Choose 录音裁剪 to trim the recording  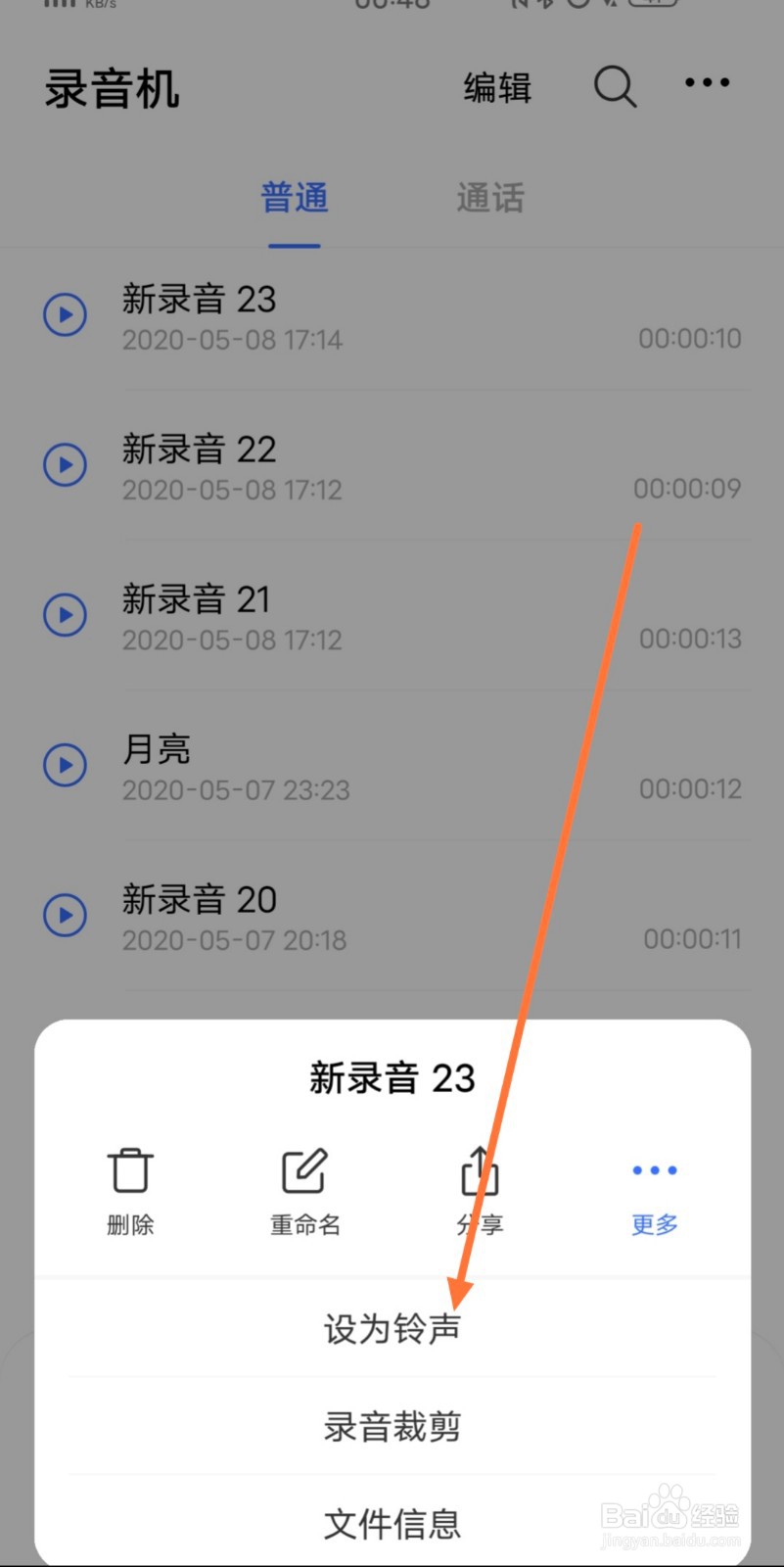tap(392, 1426)
